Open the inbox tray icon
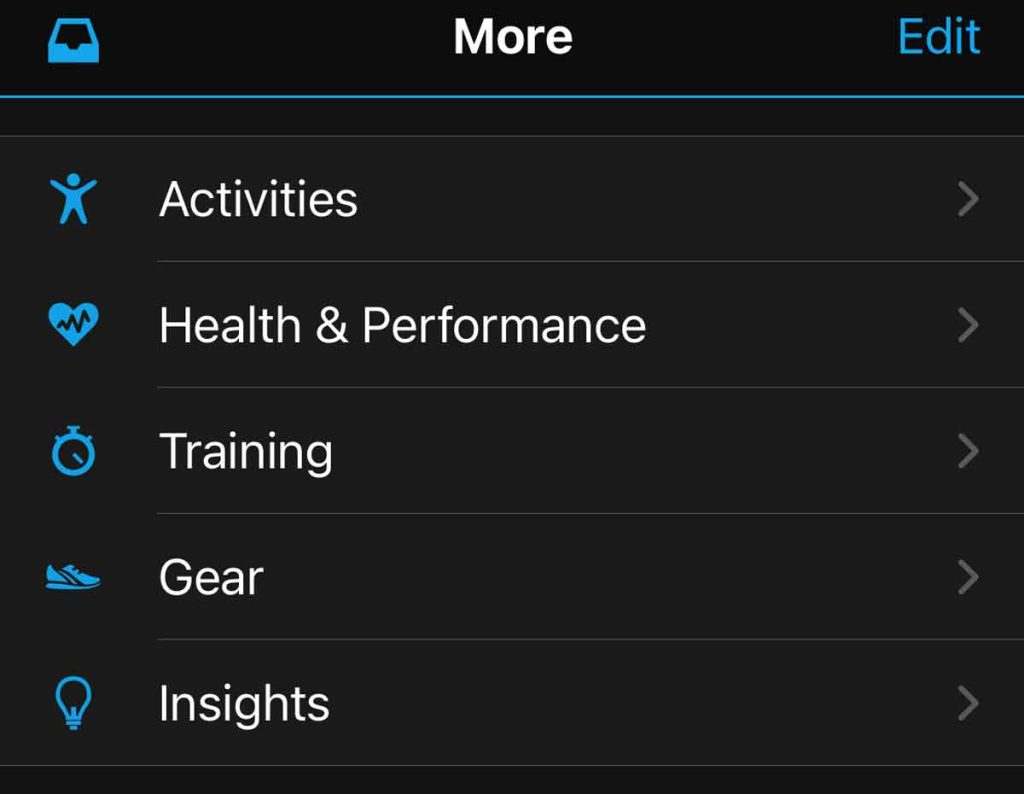This screenshot has height=794, width=1024. [x=73, y=41]
